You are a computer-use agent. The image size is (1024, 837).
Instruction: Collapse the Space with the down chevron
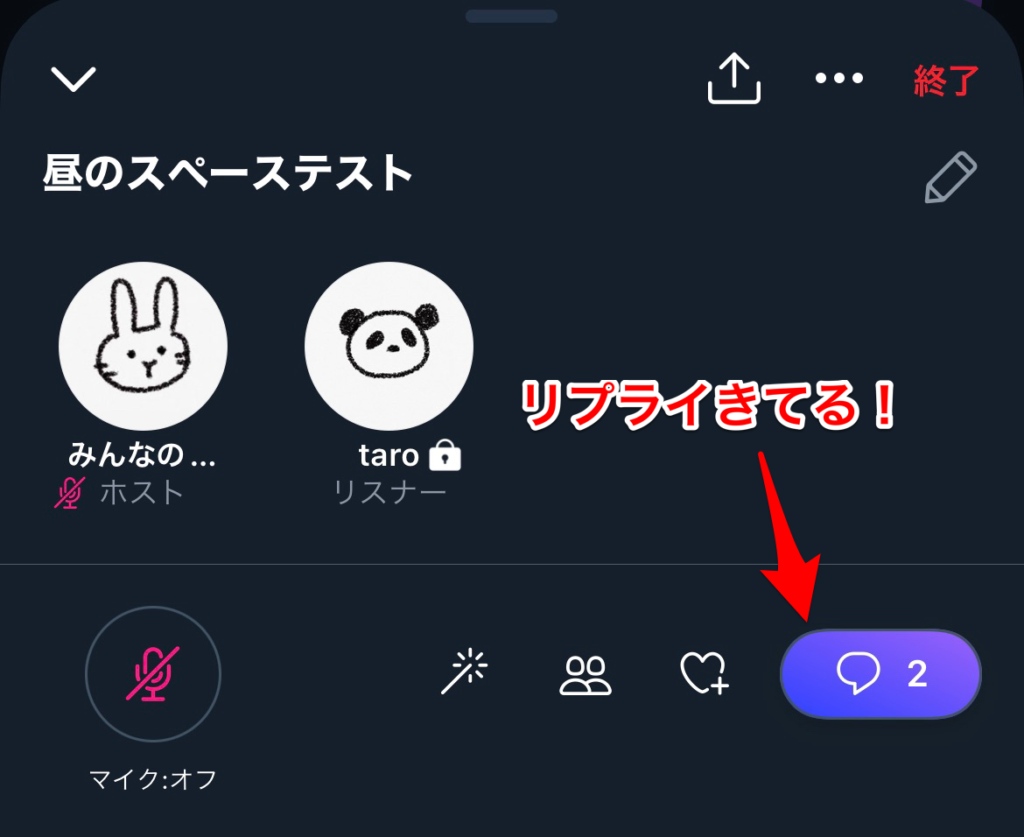pos(75,79)
